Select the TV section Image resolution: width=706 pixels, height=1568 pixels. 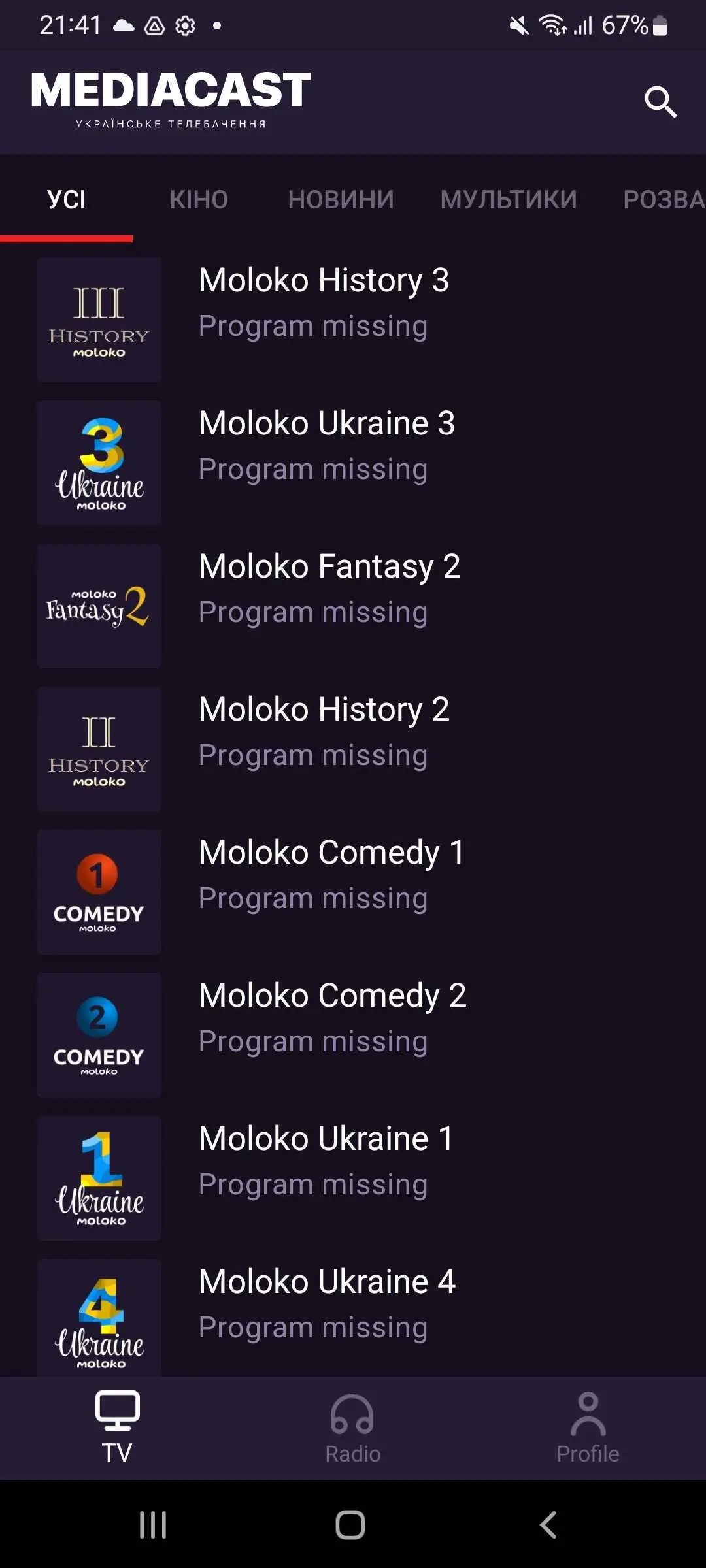(x=118, y=1428)
